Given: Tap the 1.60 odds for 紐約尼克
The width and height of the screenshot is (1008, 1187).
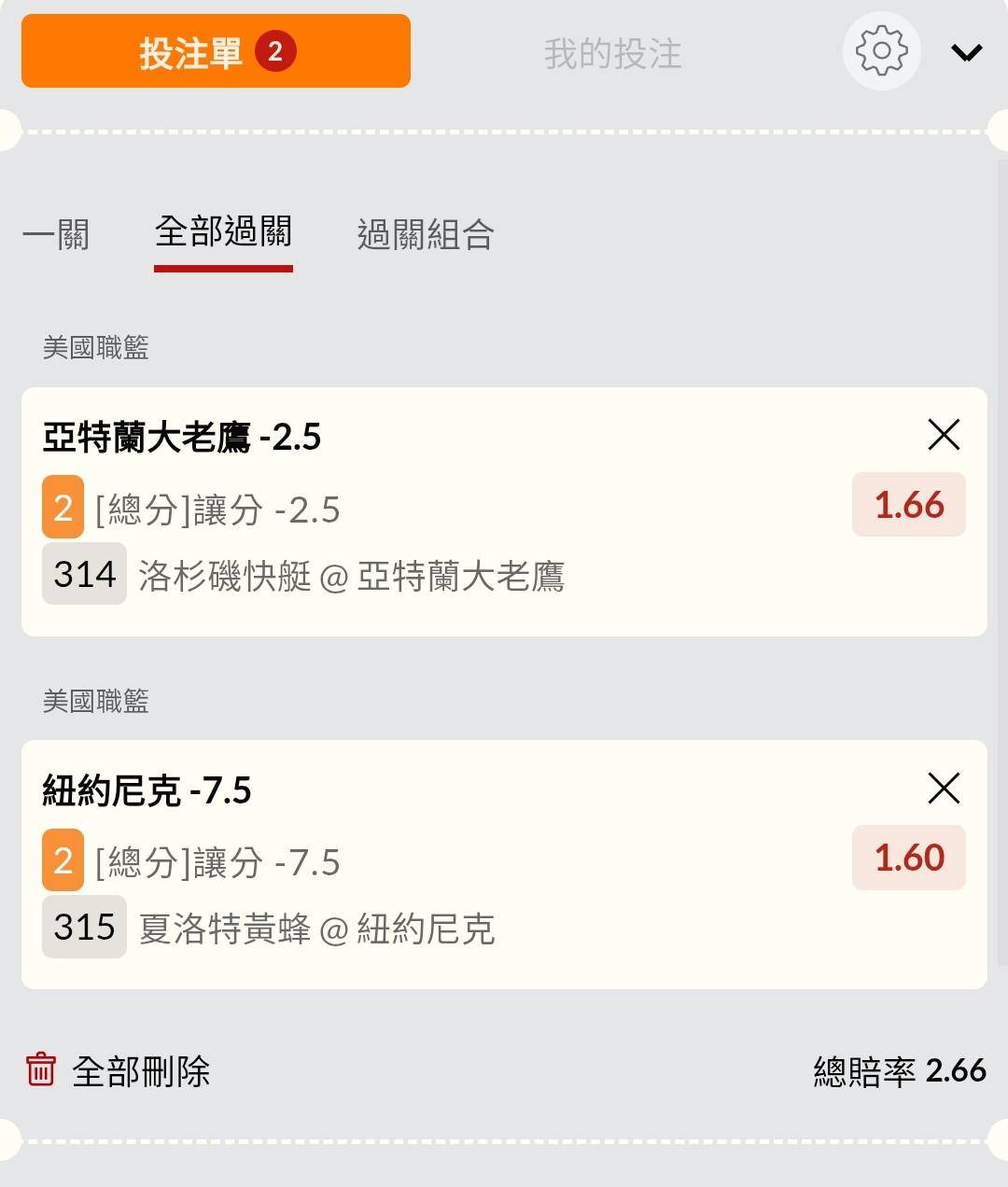Looking at the screenshot, I should (909, 858).
